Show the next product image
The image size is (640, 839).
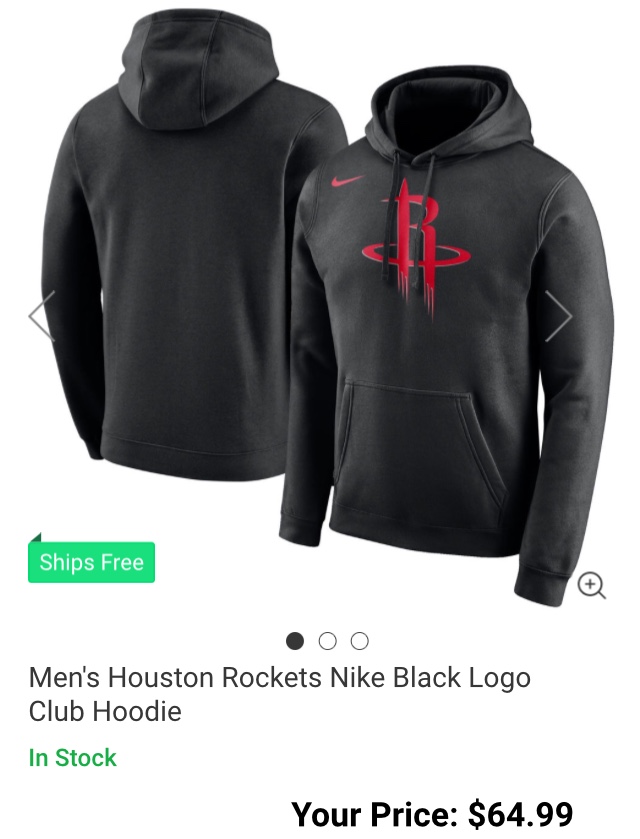pyautogui.click(x=559, y=316)
